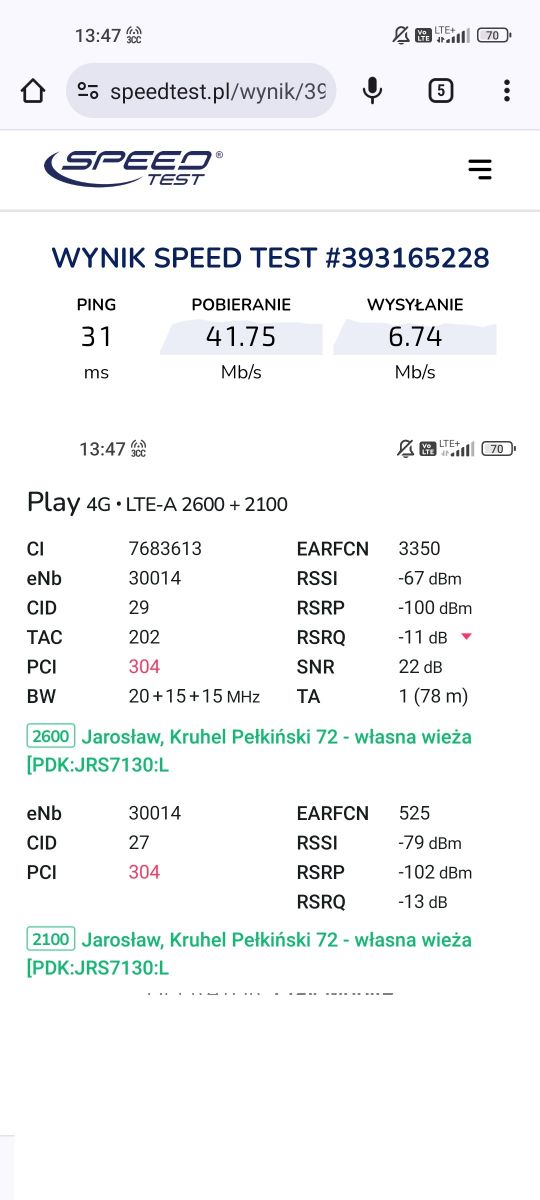The width and height of the screenshot is (540, 1200).
Task: Tap the browser home button
Action: (33, 91)
